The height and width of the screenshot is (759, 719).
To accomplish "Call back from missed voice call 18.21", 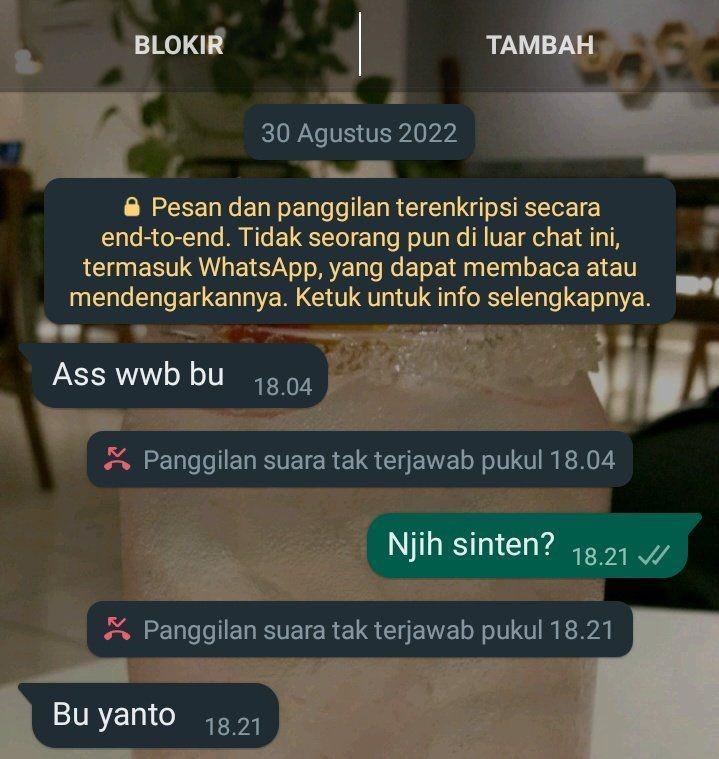I will [x=360, y=629].
